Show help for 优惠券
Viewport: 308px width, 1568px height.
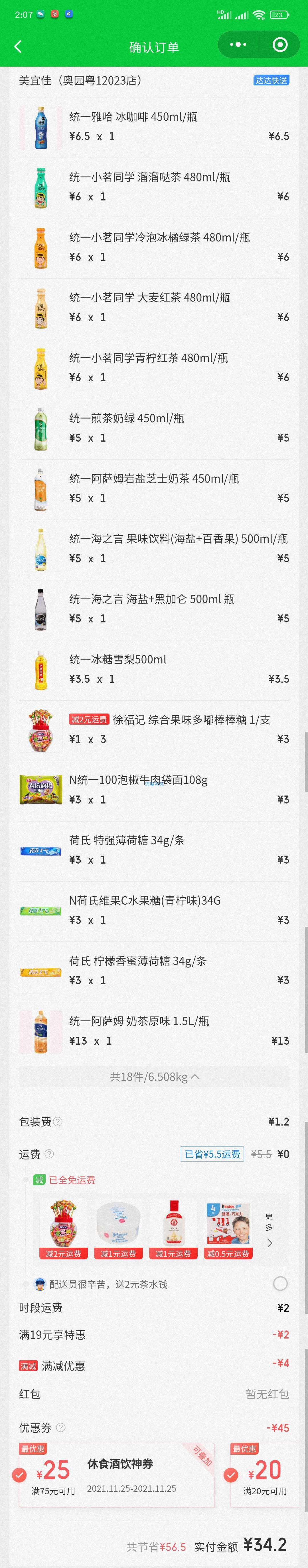pos(60,1427)
